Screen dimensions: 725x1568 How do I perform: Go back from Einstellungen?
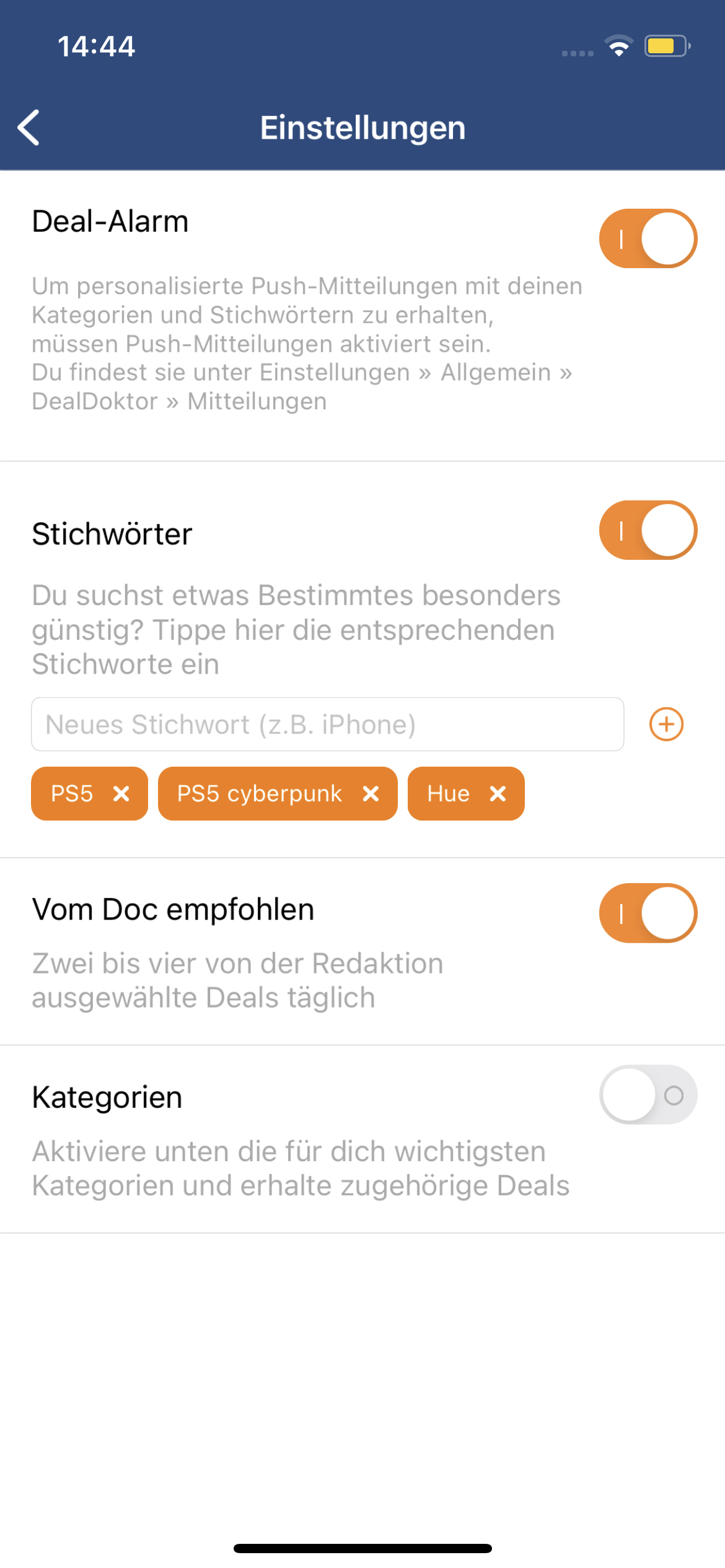(x=29, y=128)
